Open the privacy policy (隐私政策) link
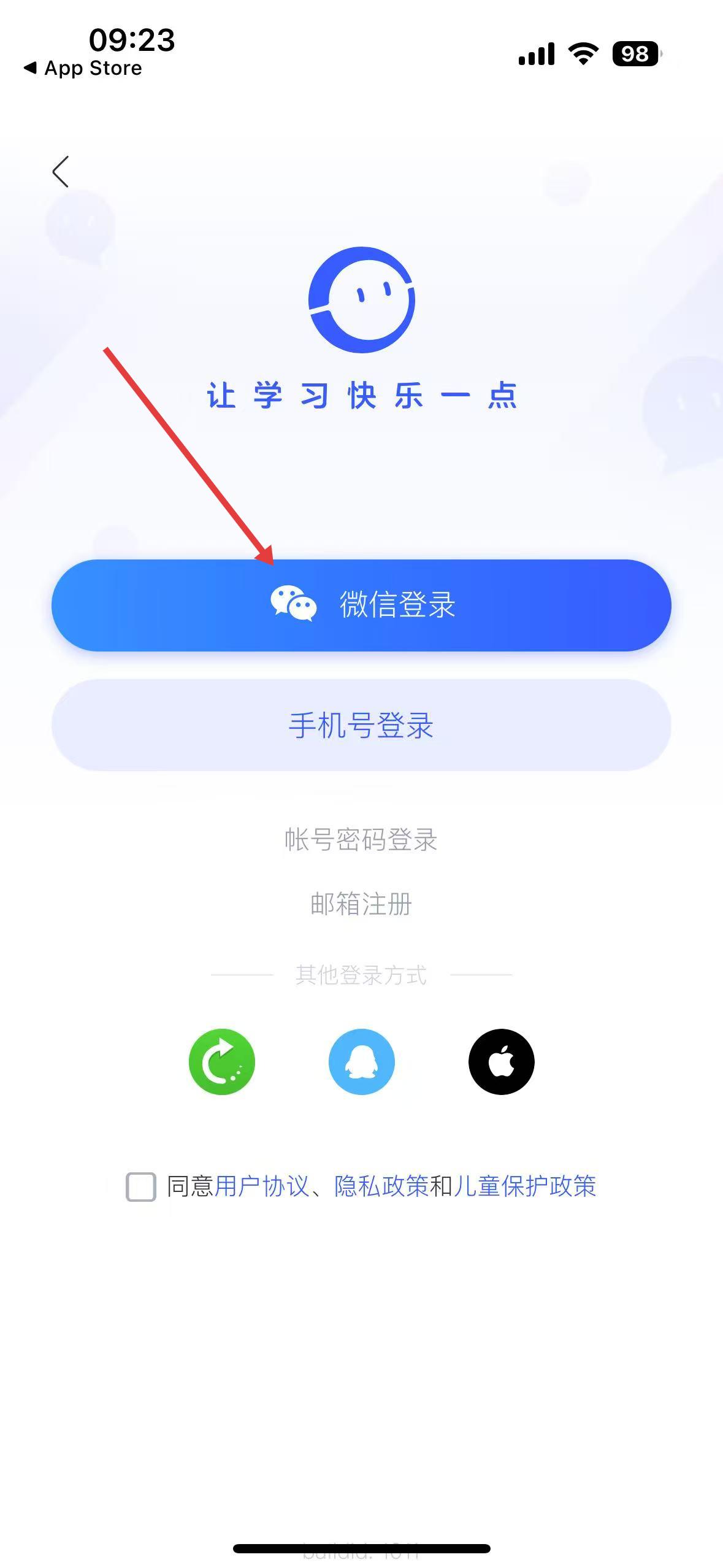This screenshot has height=1568, width=723. (381, 1186)
